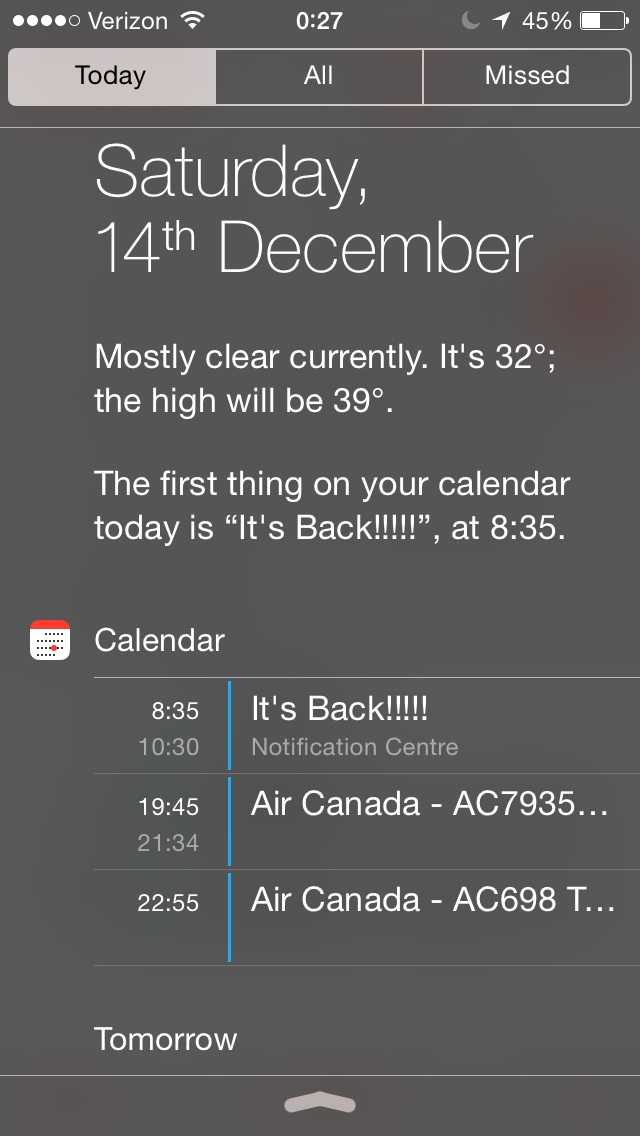
Task: Open the It's Back!!!!! calendar event
Action: coord(367,726)
